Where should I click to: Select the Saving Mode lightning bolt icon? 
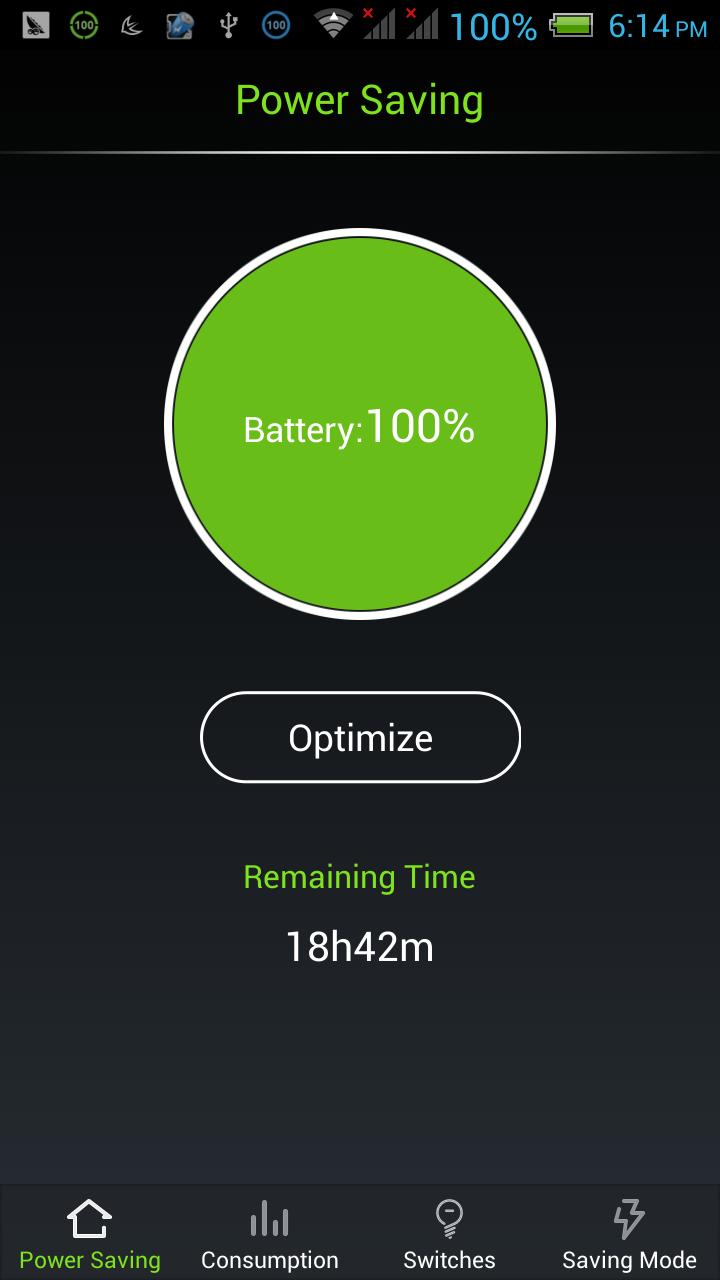[629, 1218]
